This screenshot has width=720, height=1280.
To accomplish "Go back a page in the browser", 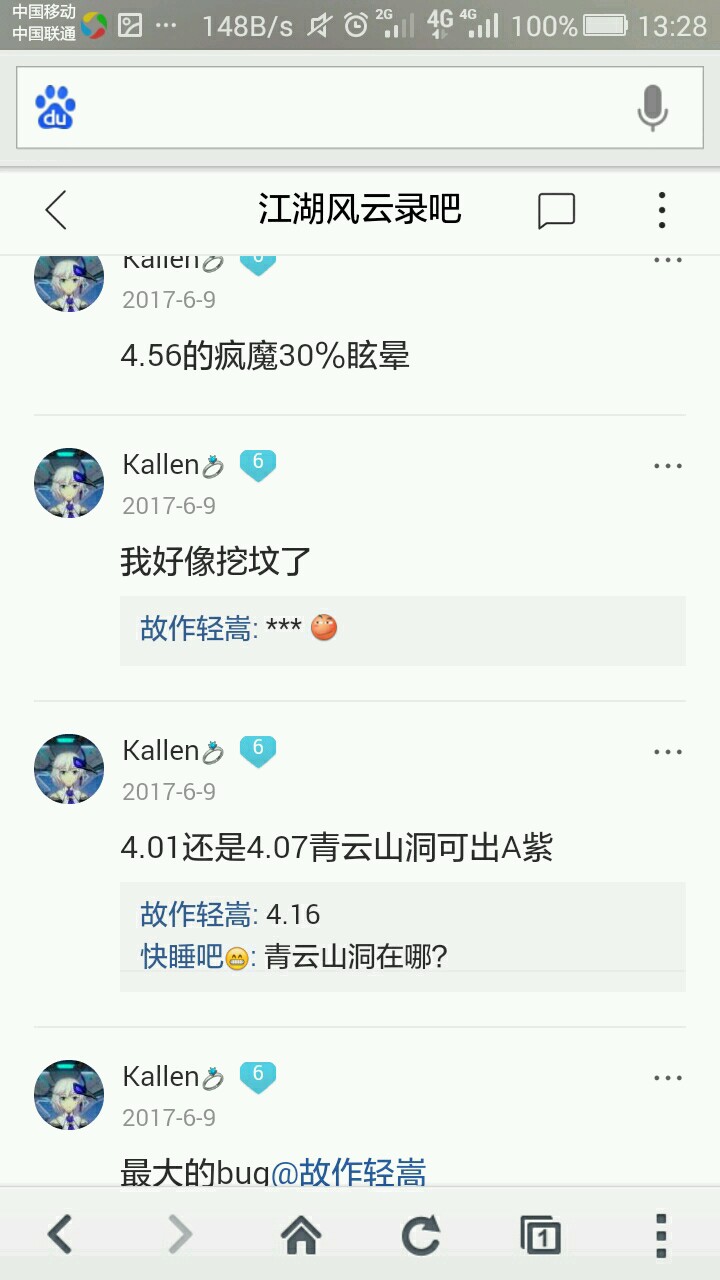I will point(60,1235).
